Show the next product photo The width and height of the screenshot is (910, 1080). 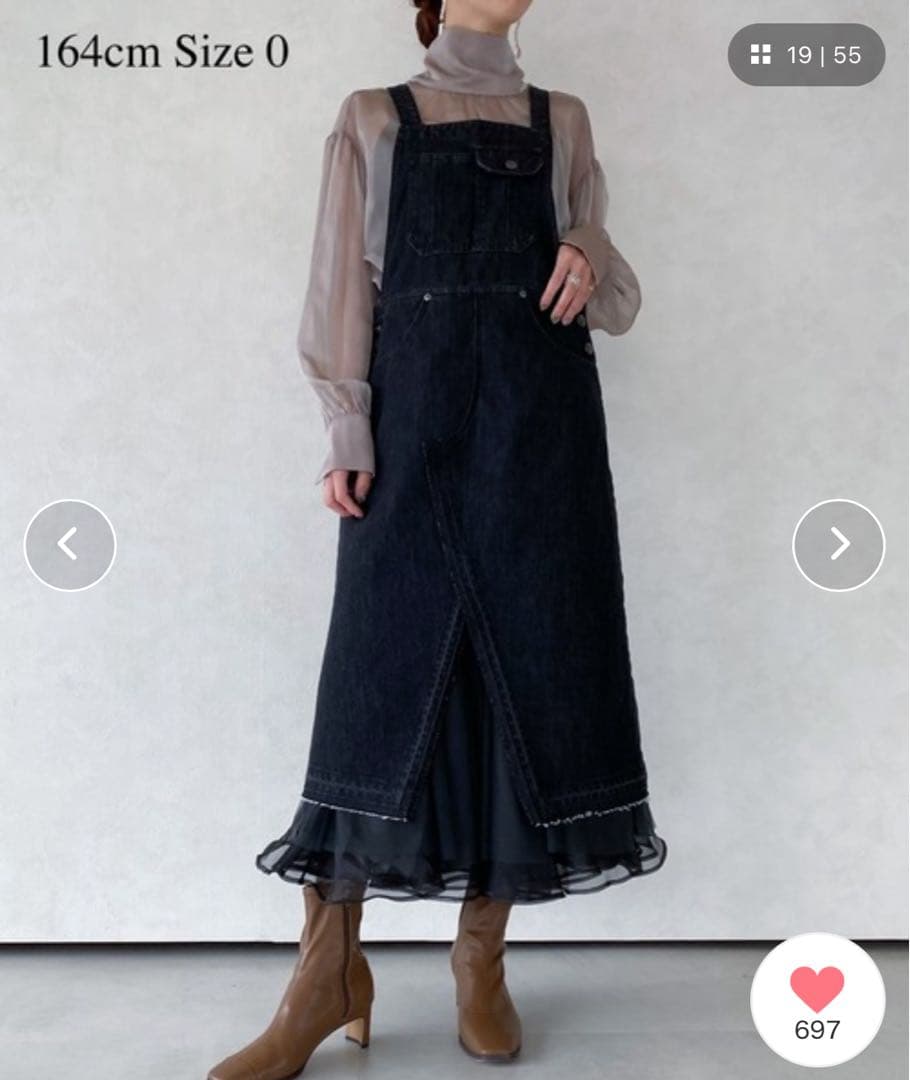tap(838, 545)
